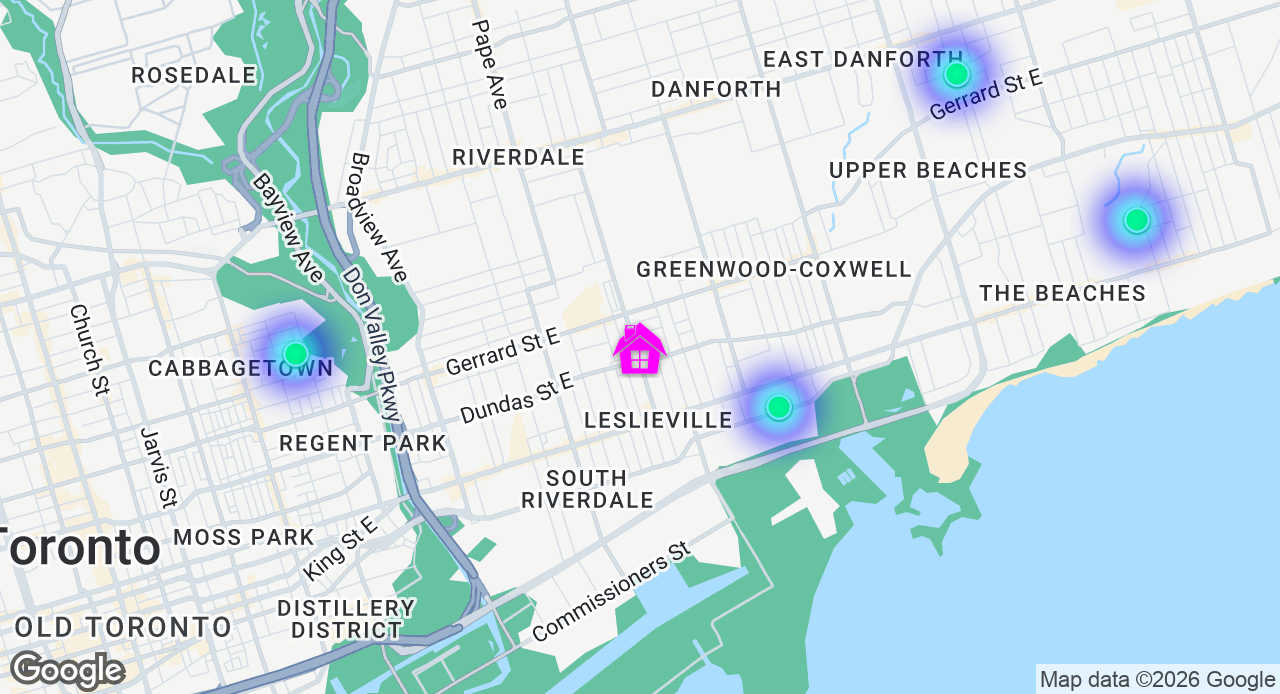Select the green marker in Cabbagetown
The width and height of the screenshot is (1280, 694).
pyautogui.click(x=295, y=354)
